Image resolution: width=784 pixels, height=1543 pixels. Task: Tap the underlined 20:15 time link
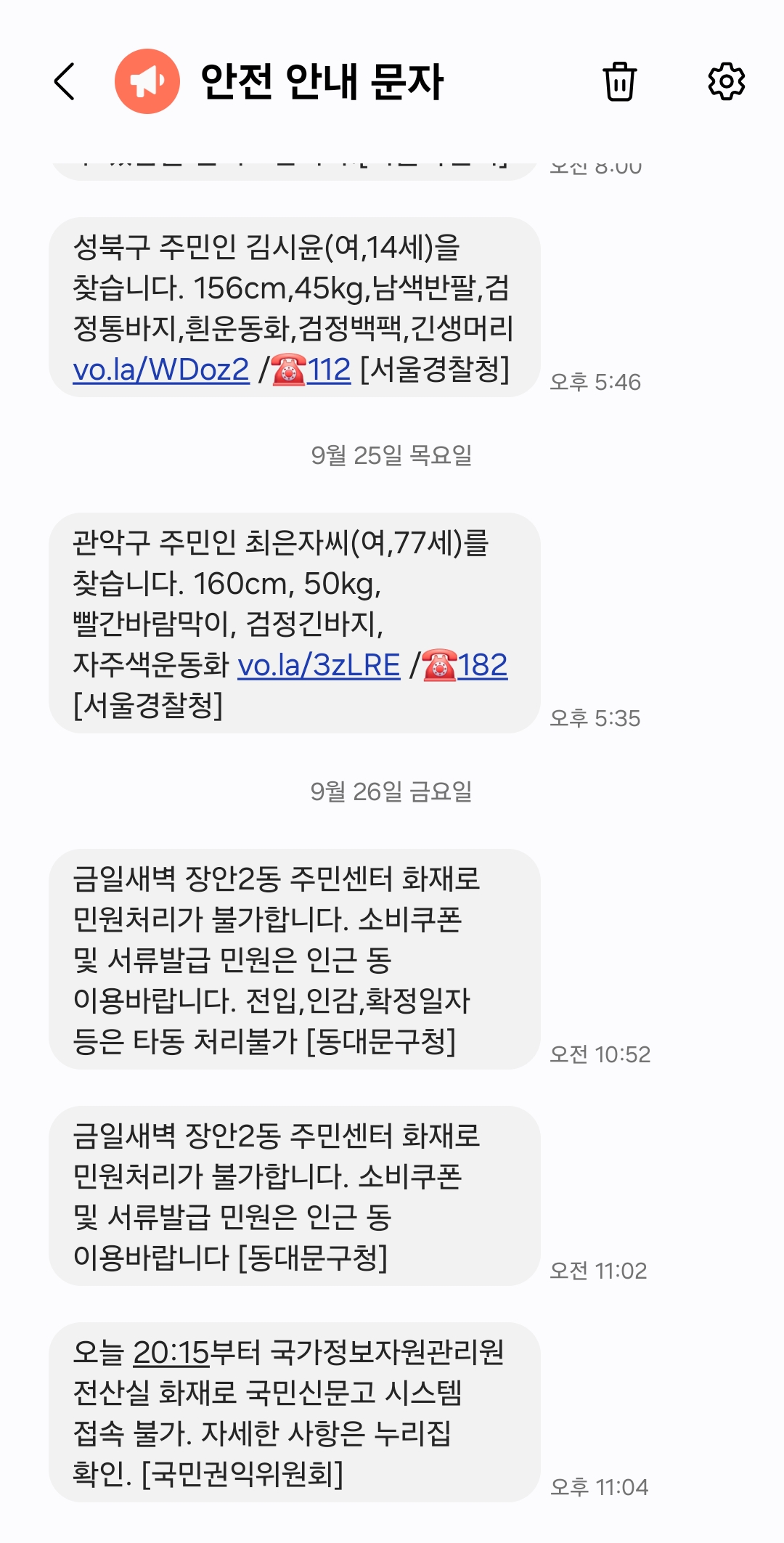[x=171, y=1353]
